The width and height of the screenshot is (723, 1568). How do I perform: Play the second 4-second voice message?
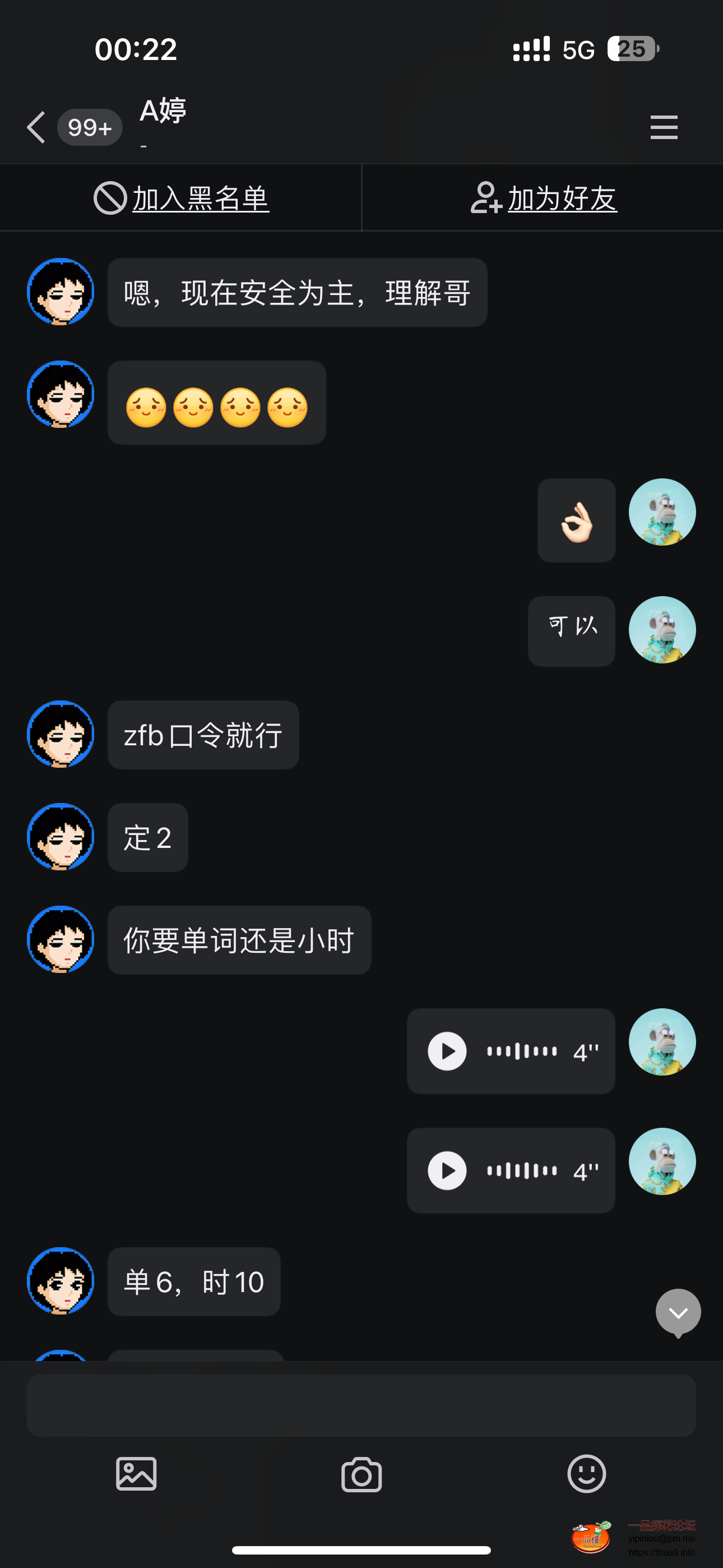[447, 1170]
